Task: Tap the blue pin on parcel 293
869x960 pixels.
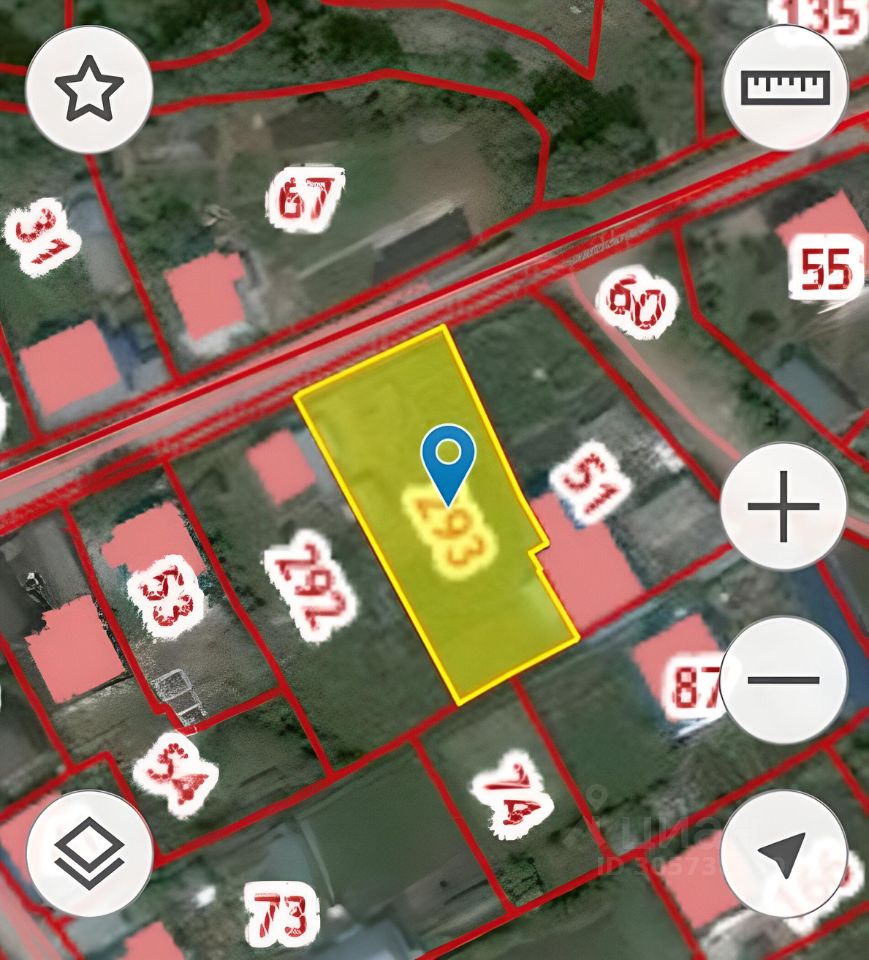Action: [x=449, y=461]
